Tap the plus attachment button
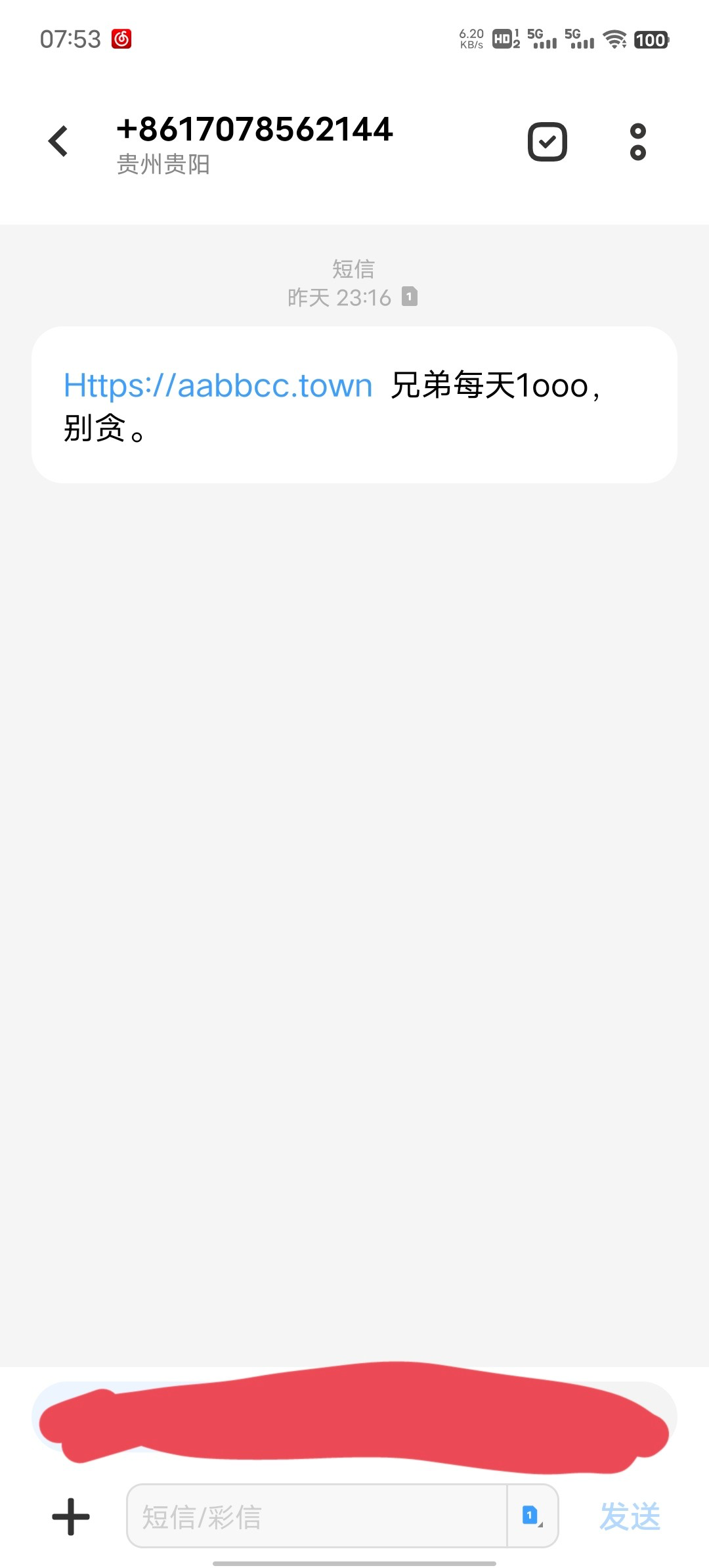This screenshot has width=709, height=1568. [x=71, y=1516]
